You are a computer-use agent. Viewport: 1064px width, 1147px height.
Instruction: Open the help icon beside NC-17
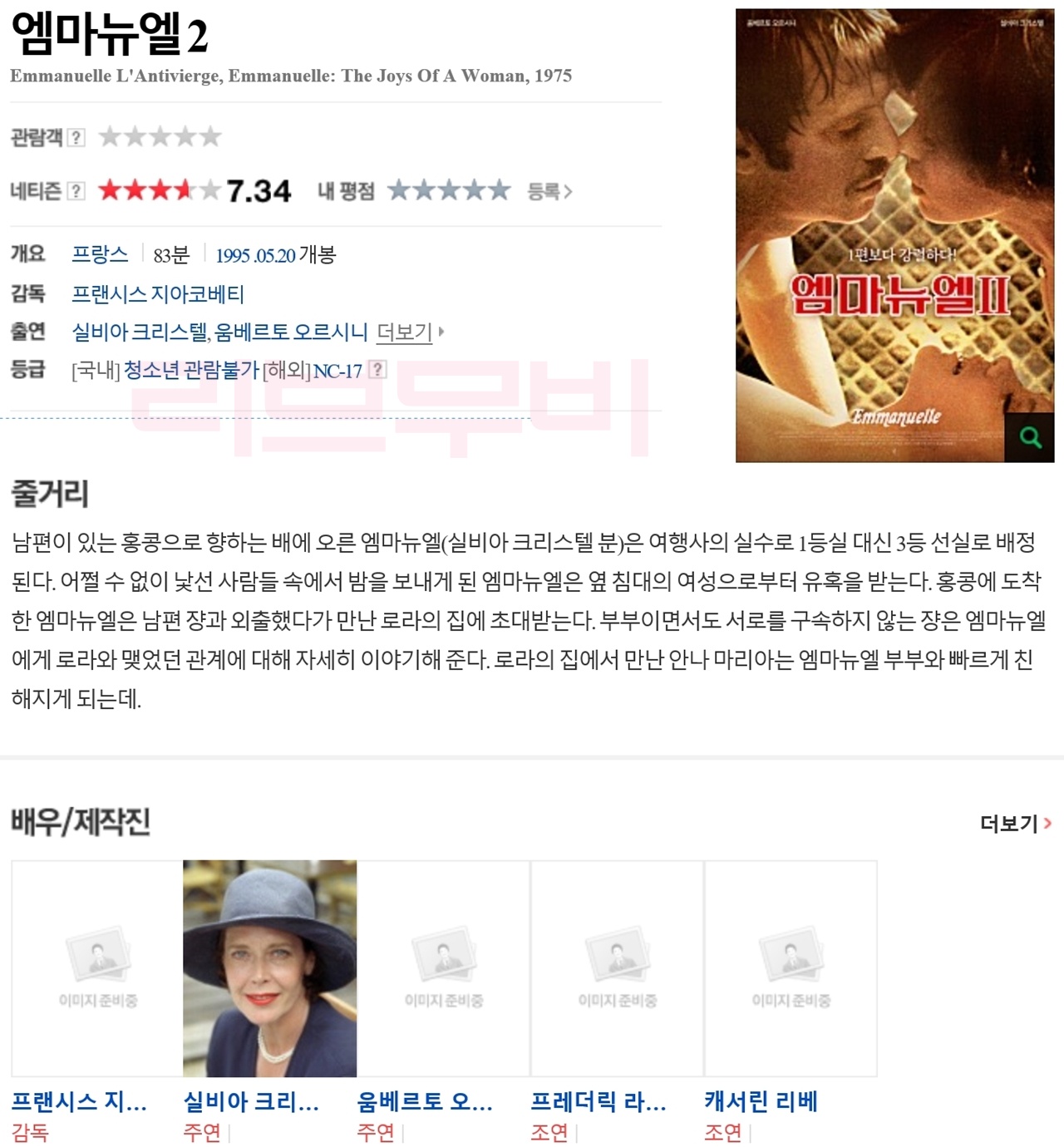pos(377,370)
